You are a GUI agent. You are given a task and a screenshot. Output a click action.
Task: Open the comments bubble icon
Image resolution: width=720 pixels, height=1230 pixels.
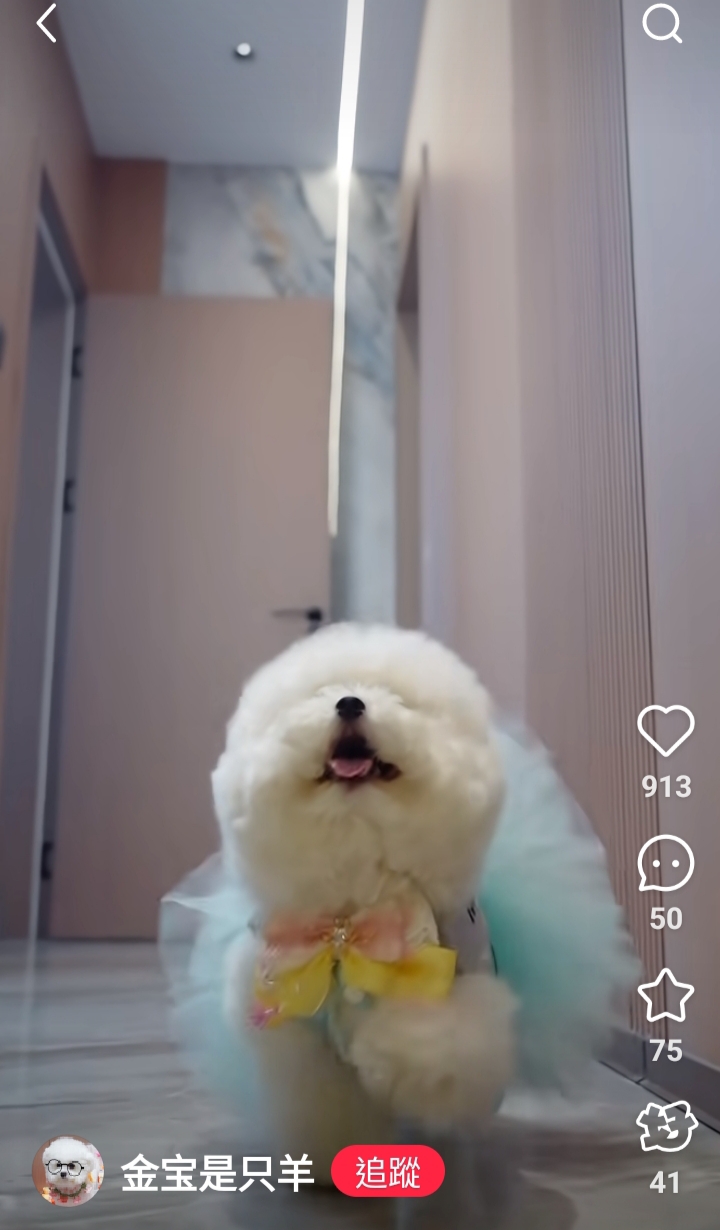666,864
